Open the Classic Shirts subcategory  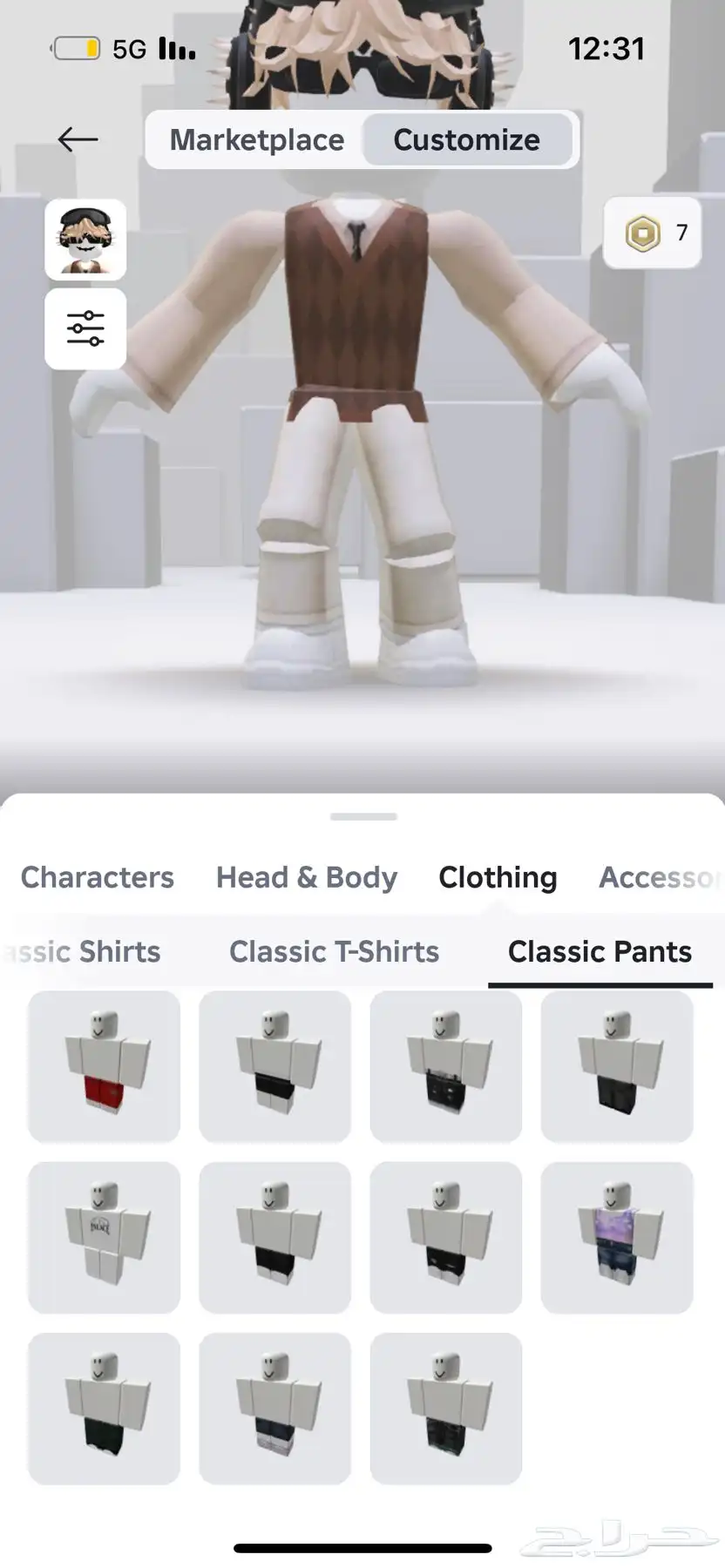pos(84,951)
